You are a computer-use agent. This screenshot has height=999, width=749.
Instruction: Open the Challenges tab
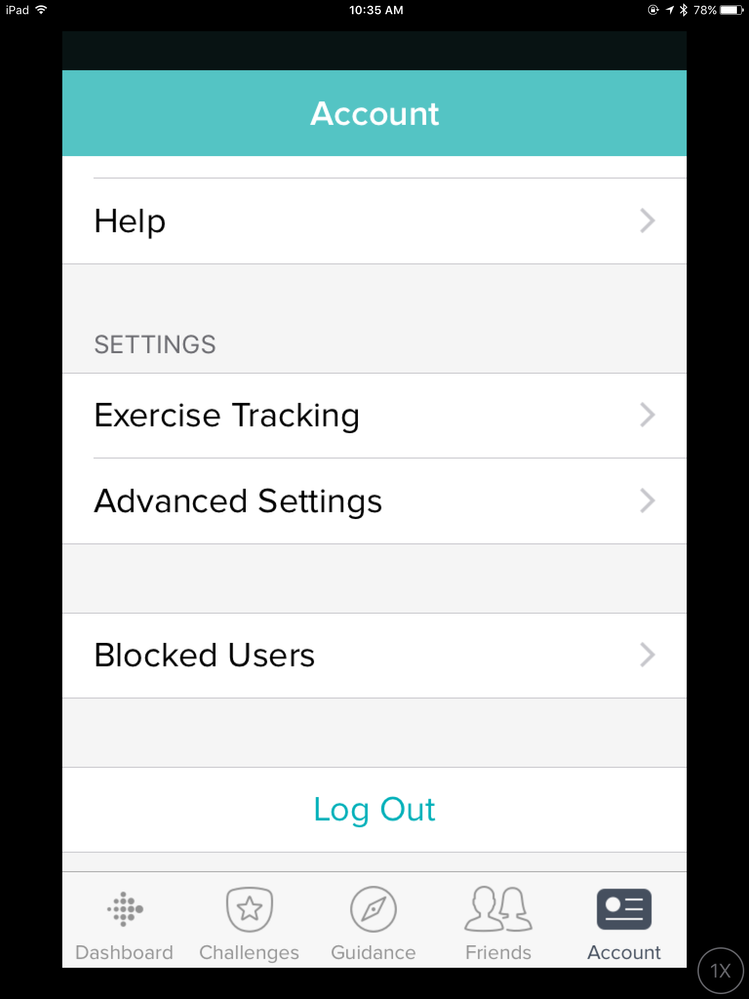pyautogui.click(x=249, y=924)
